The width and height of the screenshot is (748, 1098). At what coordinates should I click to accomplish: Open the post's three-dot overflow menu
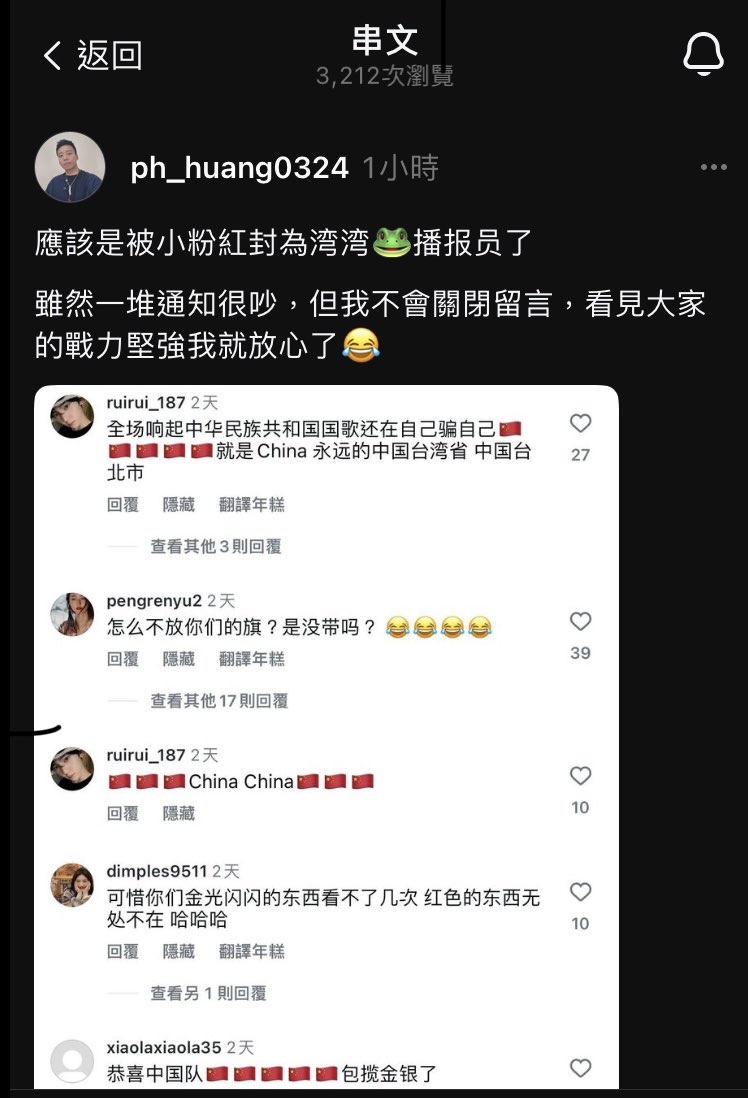(713, 168)
